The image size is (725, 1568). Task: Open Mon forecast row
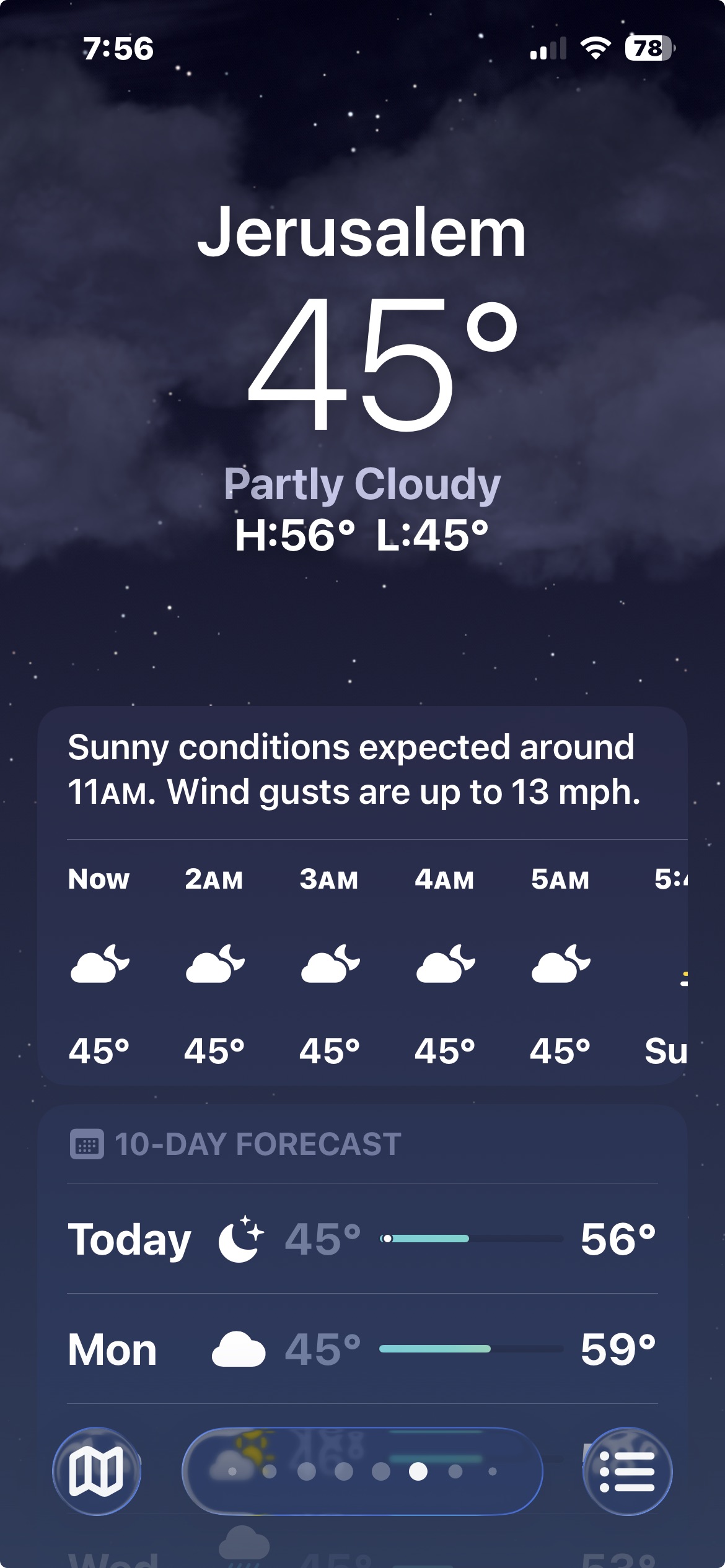click(362, 1349)
